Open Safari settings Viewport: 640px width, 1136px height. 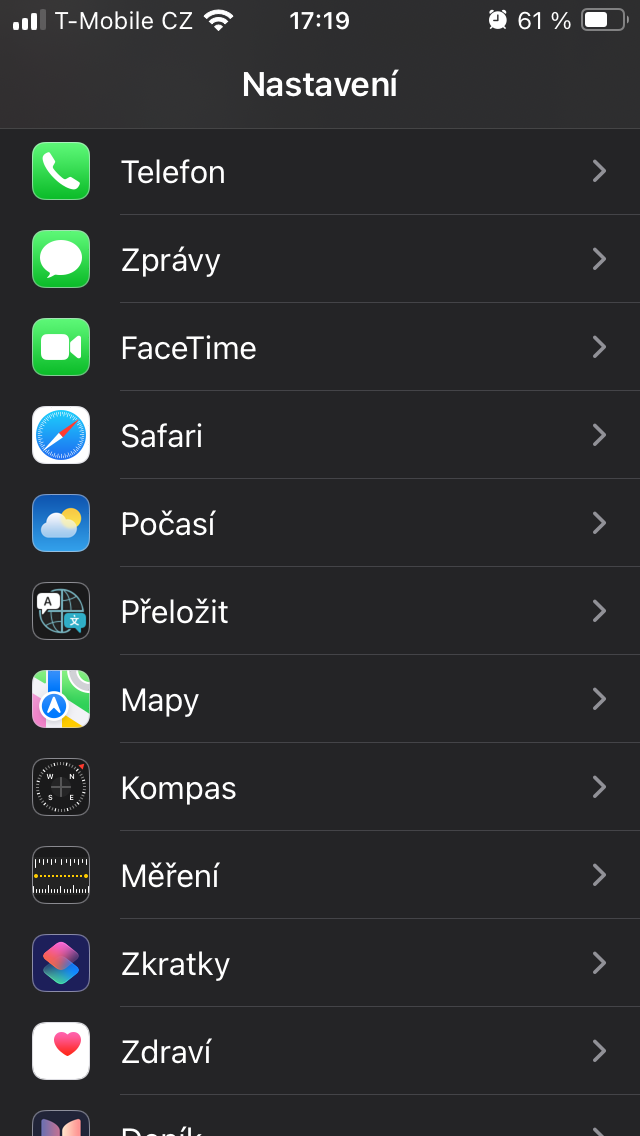tap(320, 436)
